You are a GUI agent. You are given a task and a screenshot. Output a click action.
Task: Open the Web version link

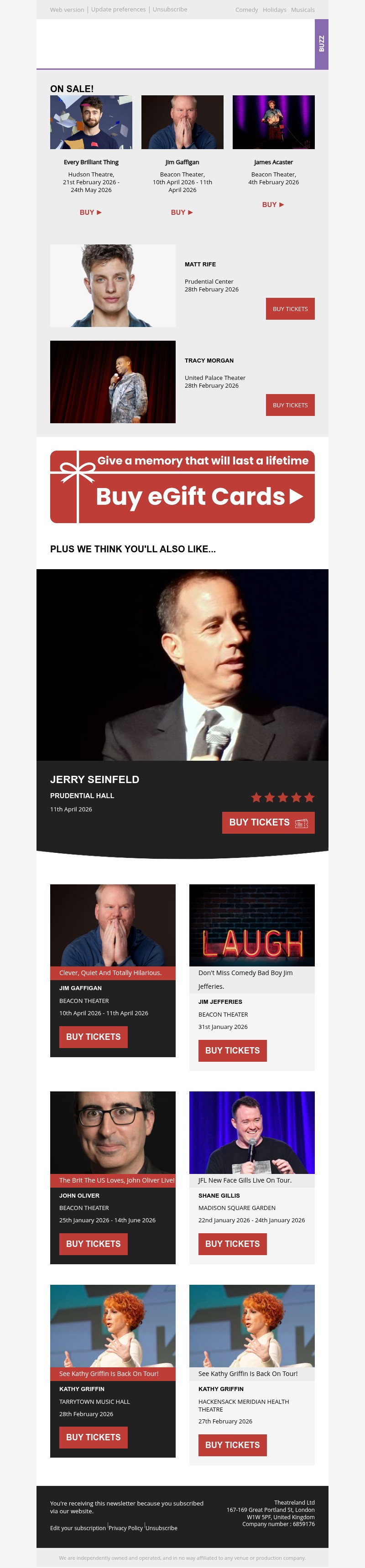click(x=67, y=10)
